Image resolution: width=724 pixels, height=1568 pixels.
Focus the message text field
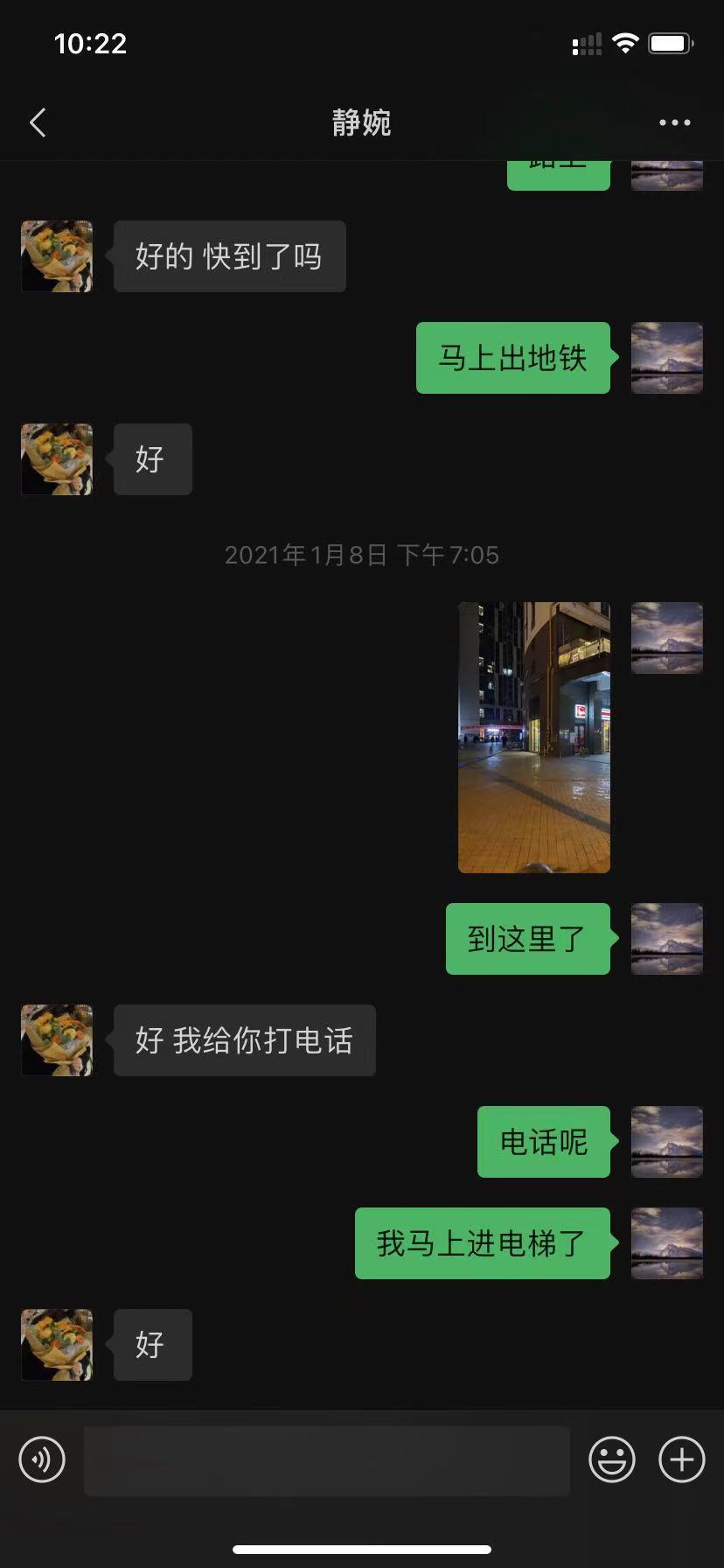coord(326,1460)
